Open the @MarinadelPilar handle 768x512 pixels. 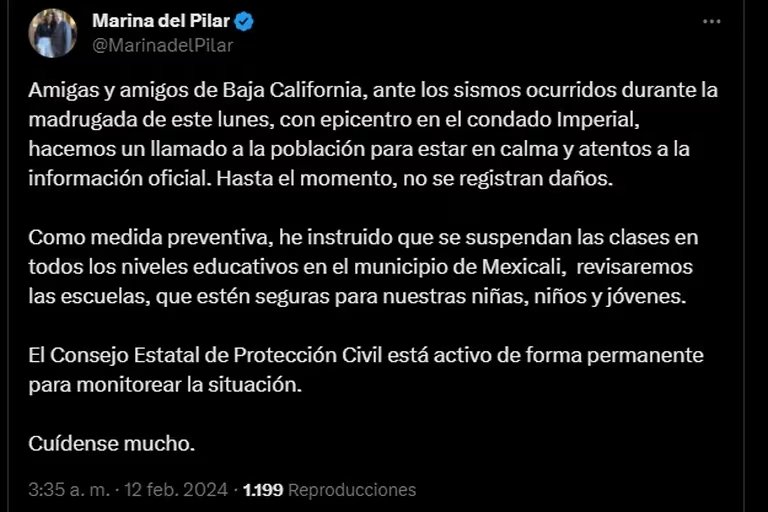click(x=163, y=44)
